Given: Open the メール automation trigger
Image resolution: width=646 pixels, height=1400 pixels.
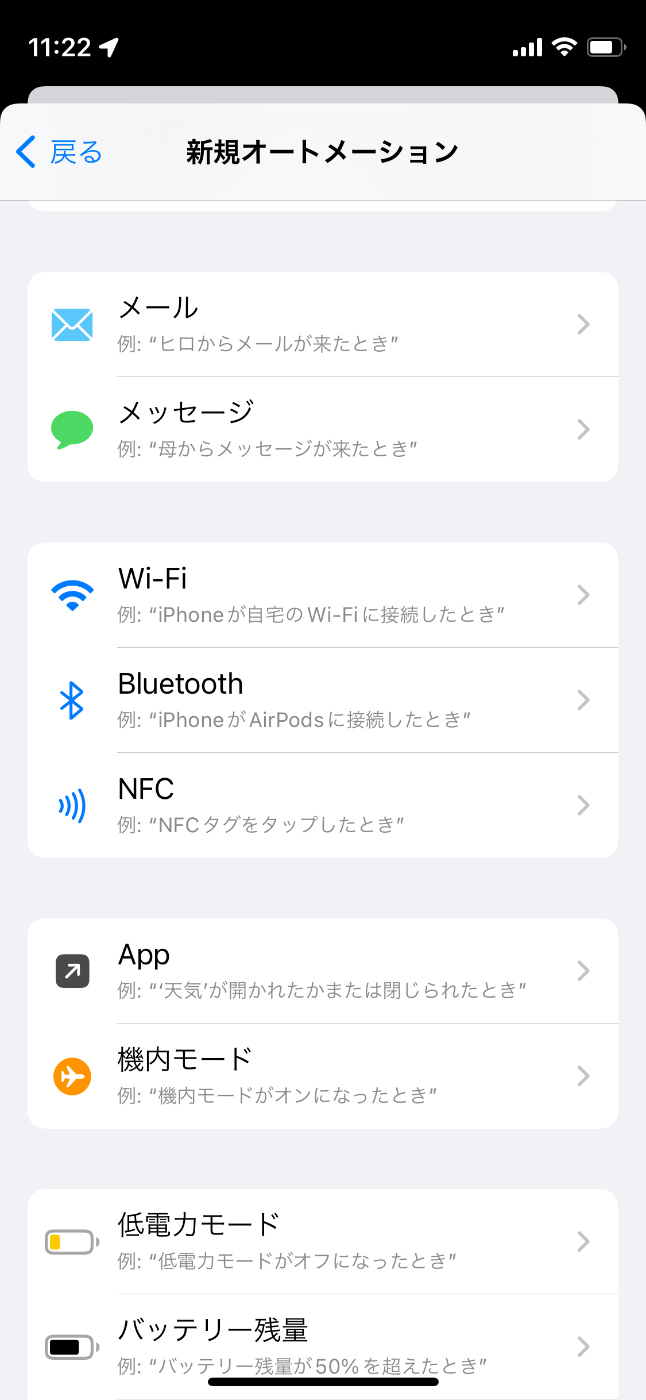Looking at the screenshot, I should 323,324.
